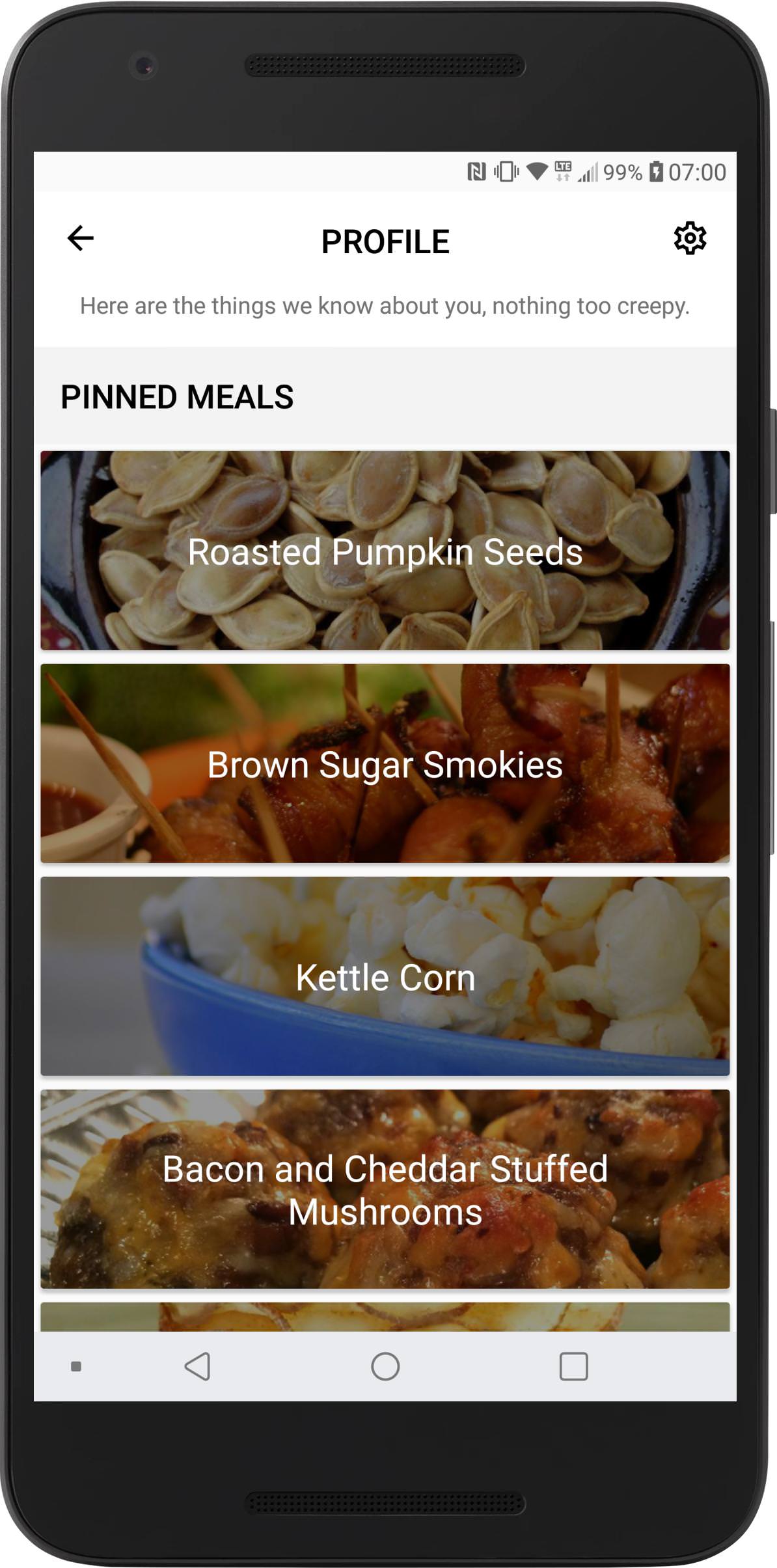Open the recent apps overview

(x=573, y=1366)
